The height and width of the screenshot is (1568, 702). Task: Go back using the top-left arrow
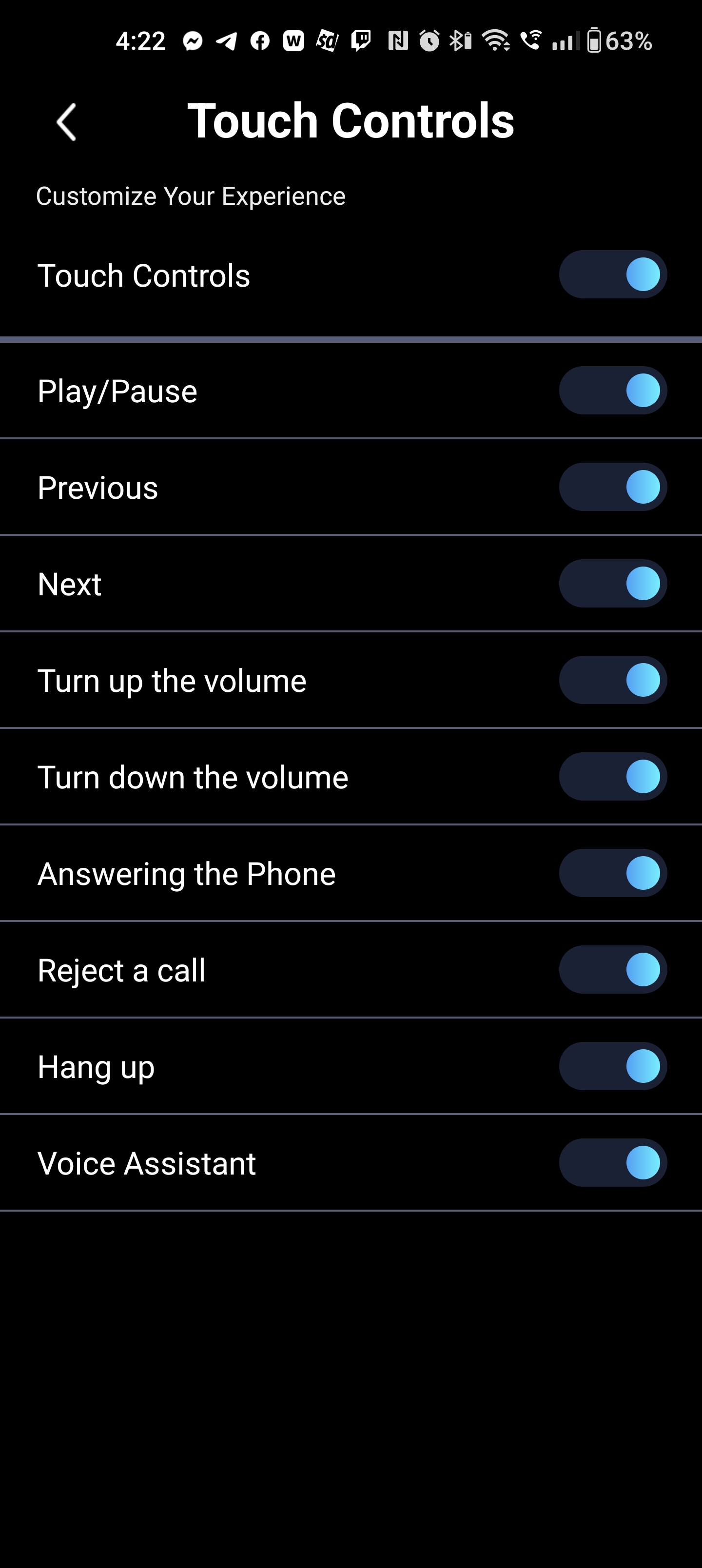(66, 122)
